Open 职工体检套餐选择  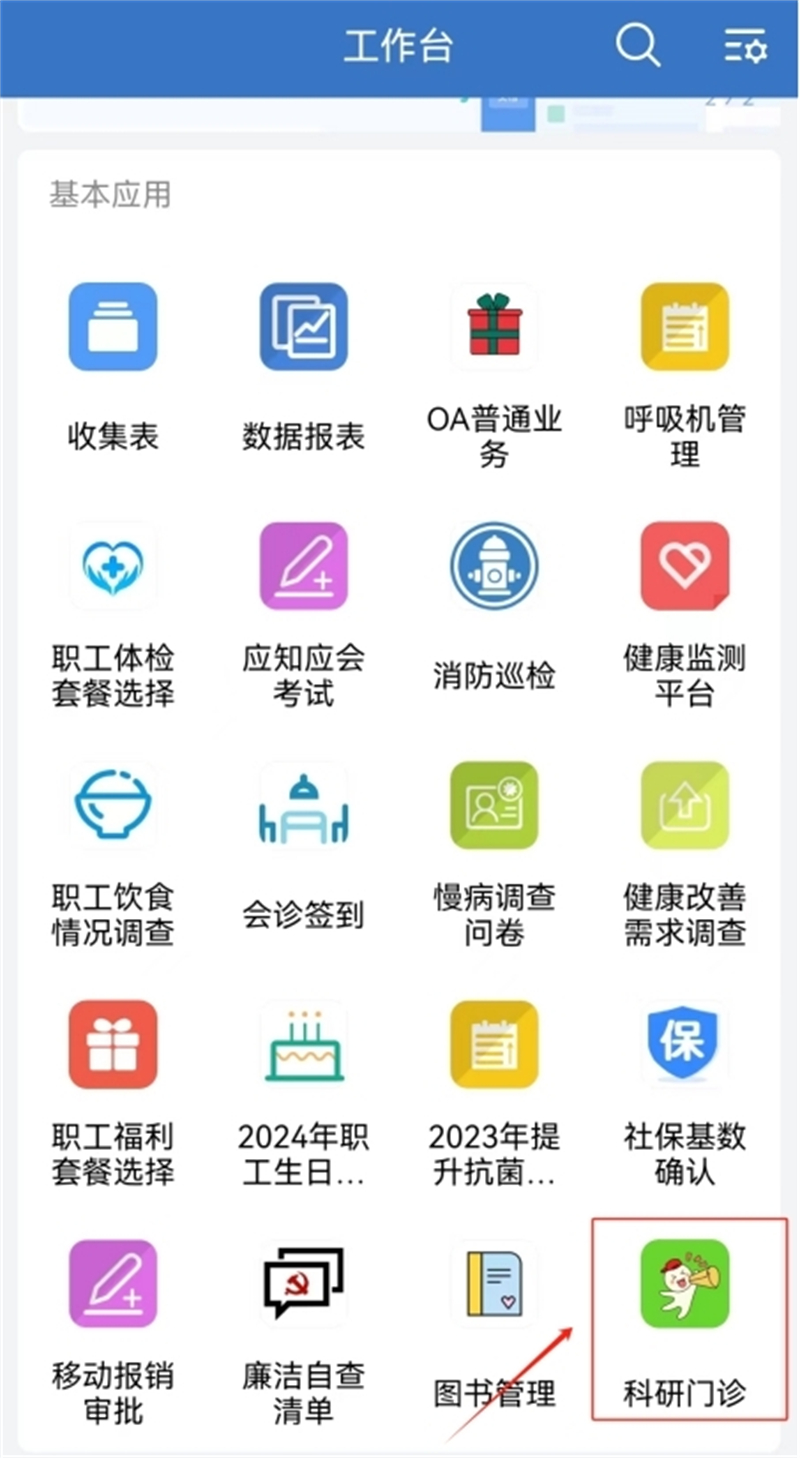[113, 566]
